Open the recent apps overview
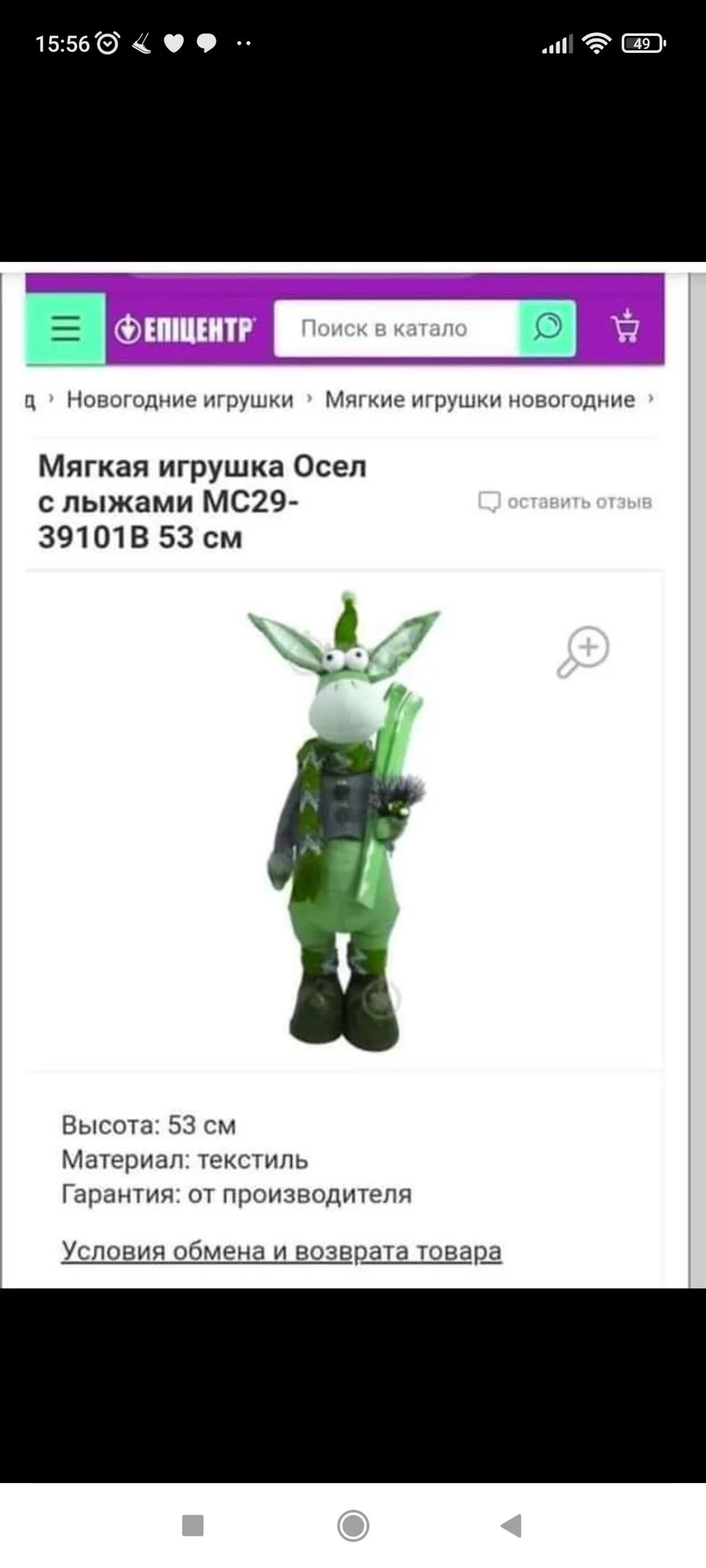 pyautogui.click(x=193, y=1525)
